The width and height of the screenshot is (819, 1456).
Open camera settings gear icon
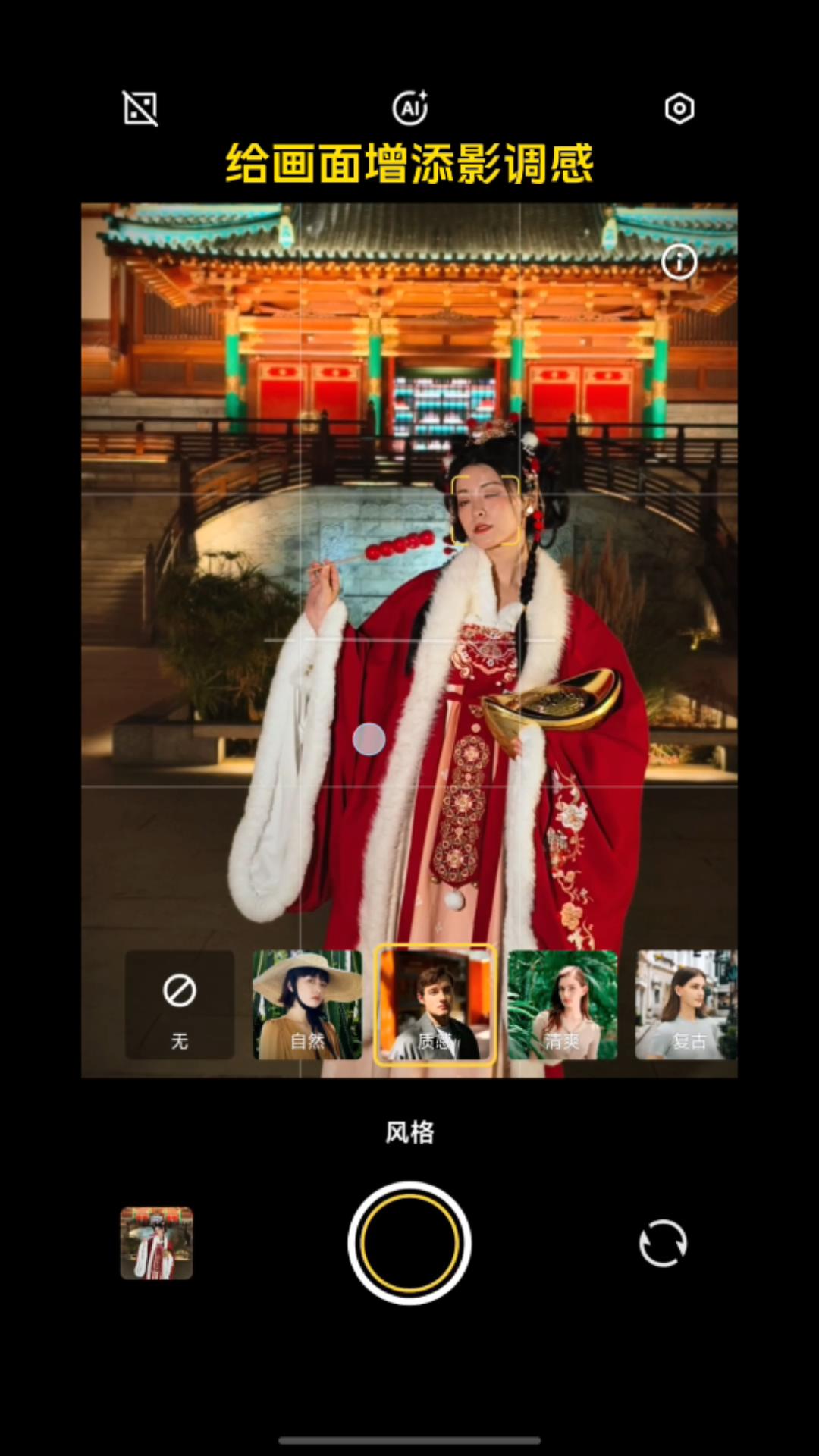pos(679,108)
